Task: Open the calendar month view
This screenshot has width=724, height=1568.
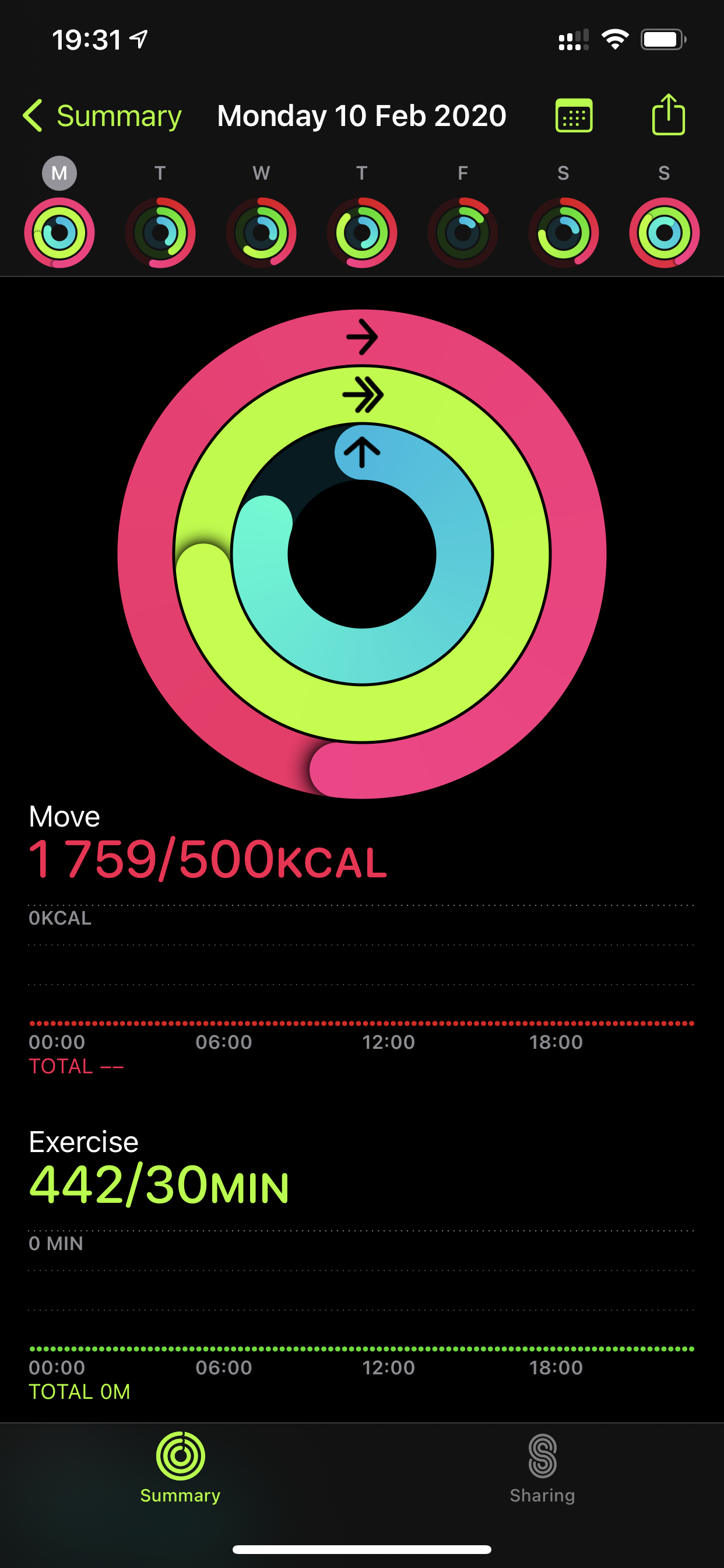Action: click(574, 116)
